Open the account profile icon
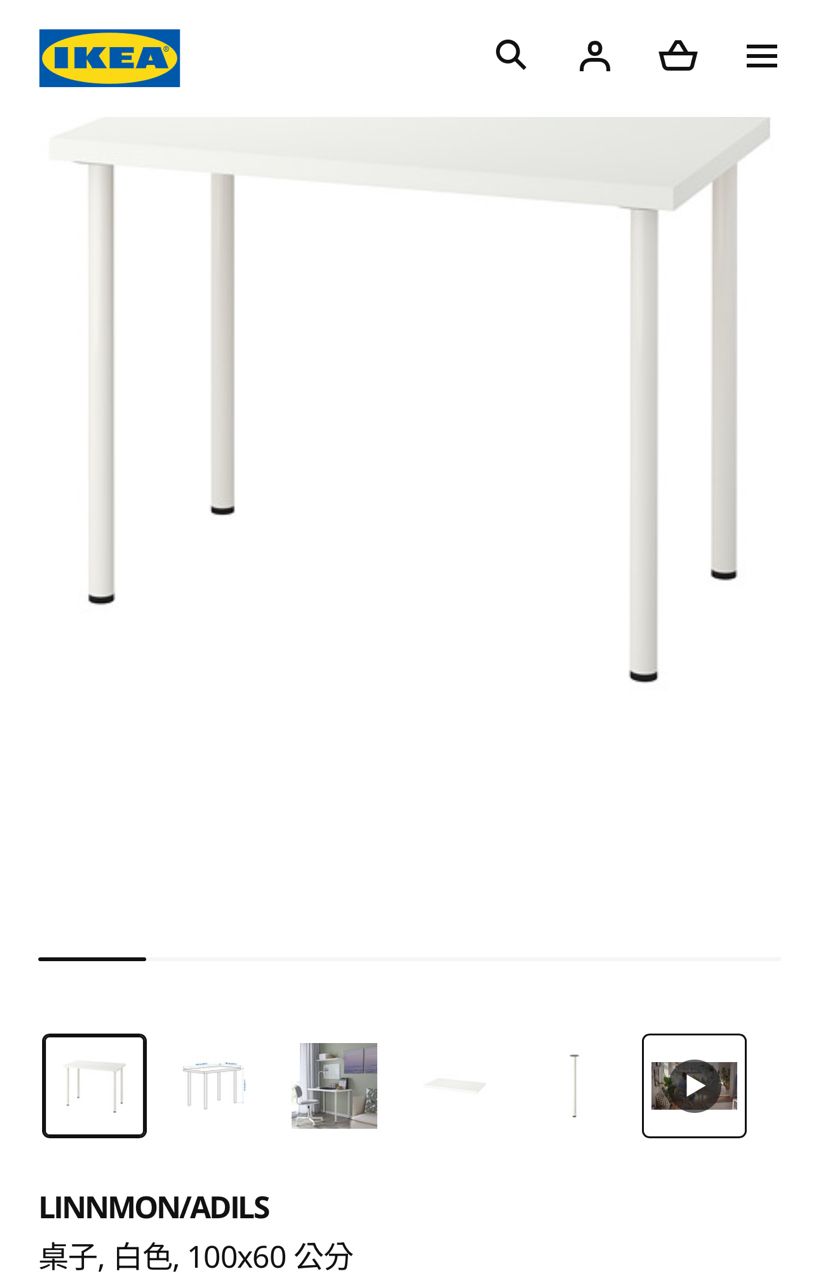Image resolution: width=818 pixels, height=1280 pixels. [x=594, y=56]
